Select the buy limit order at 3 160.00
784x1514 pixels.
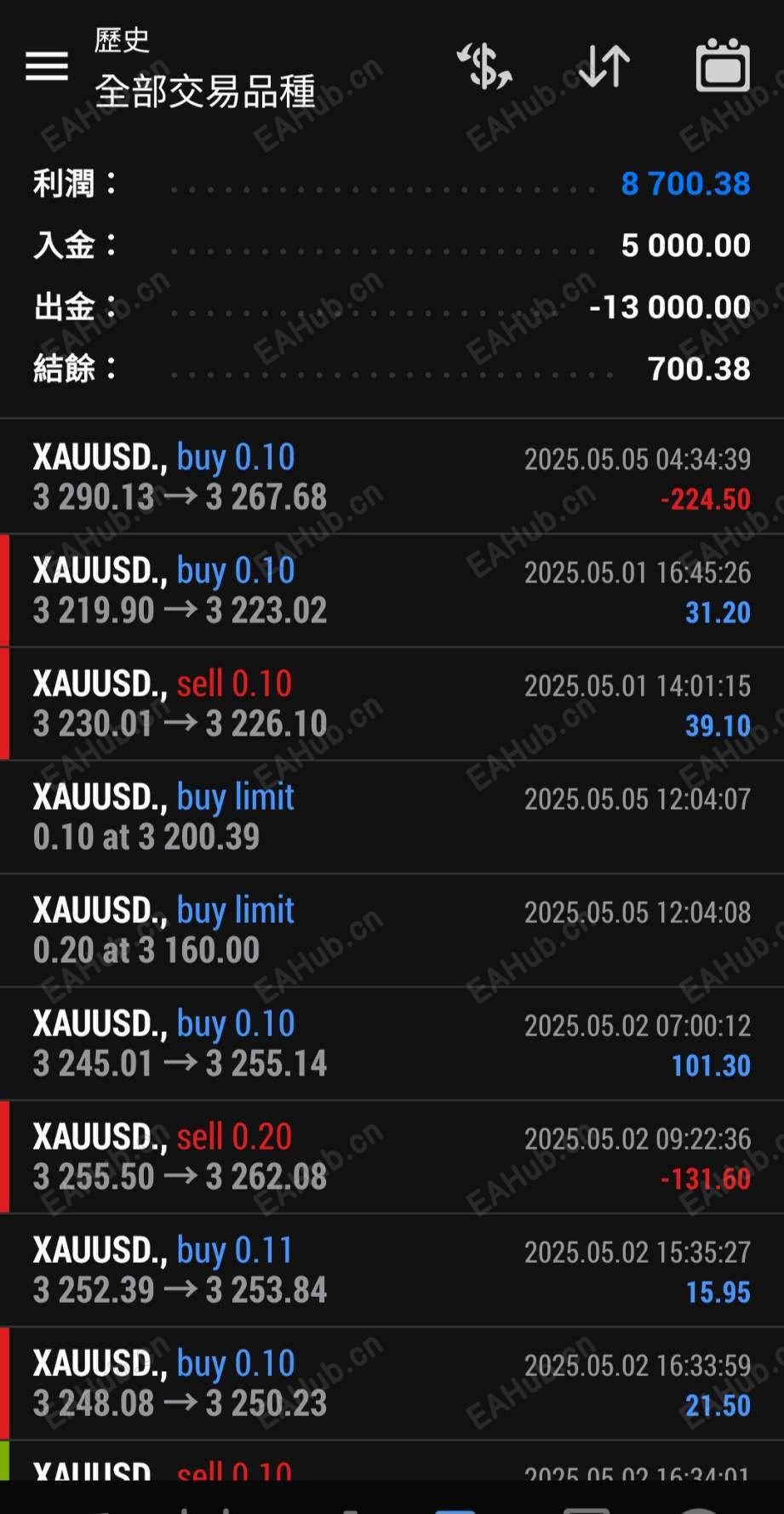coord(392,930)
